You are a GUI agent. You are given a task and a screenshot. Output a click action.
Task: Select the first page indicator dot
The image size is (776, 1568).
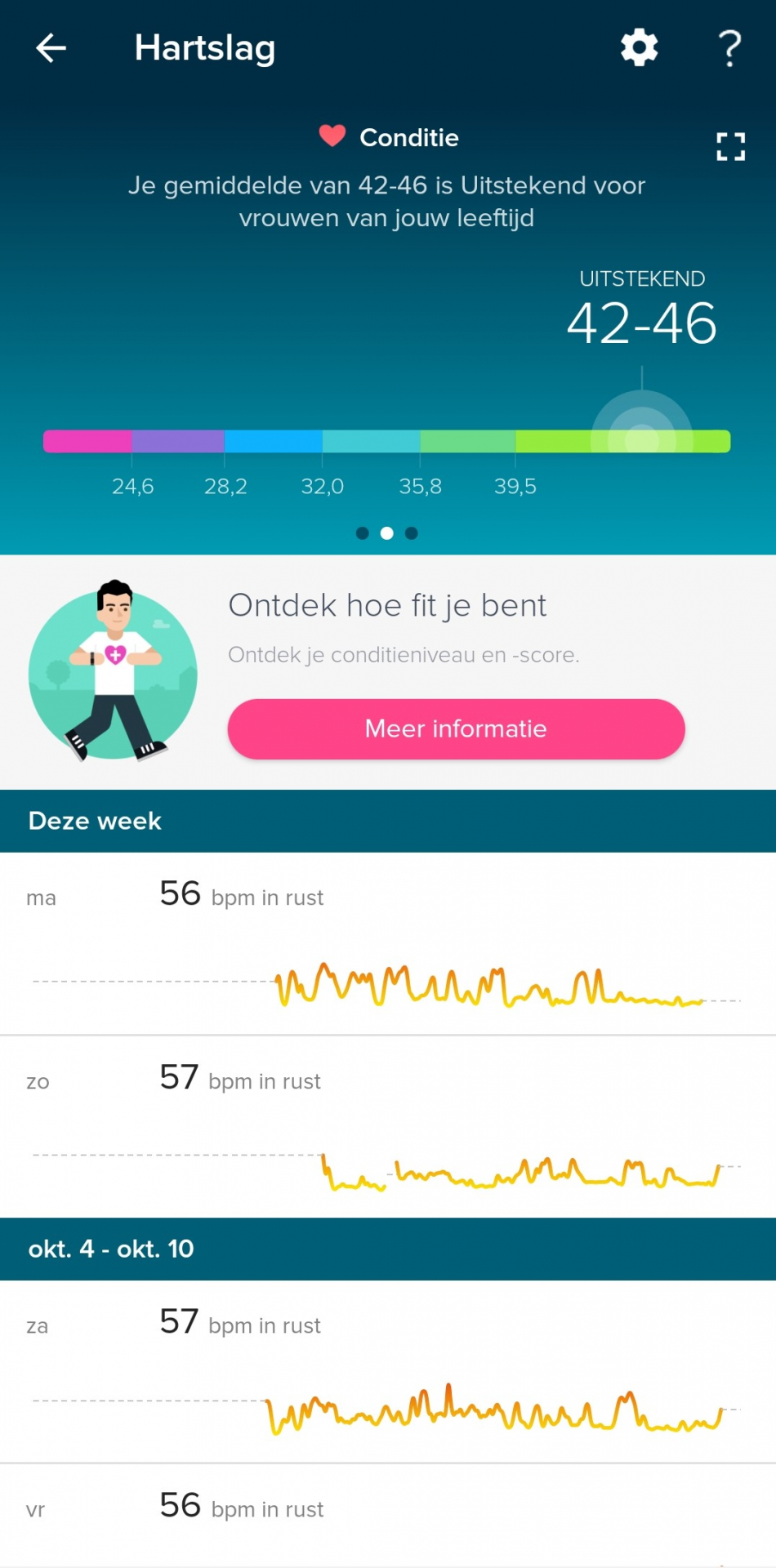[363, 533]
